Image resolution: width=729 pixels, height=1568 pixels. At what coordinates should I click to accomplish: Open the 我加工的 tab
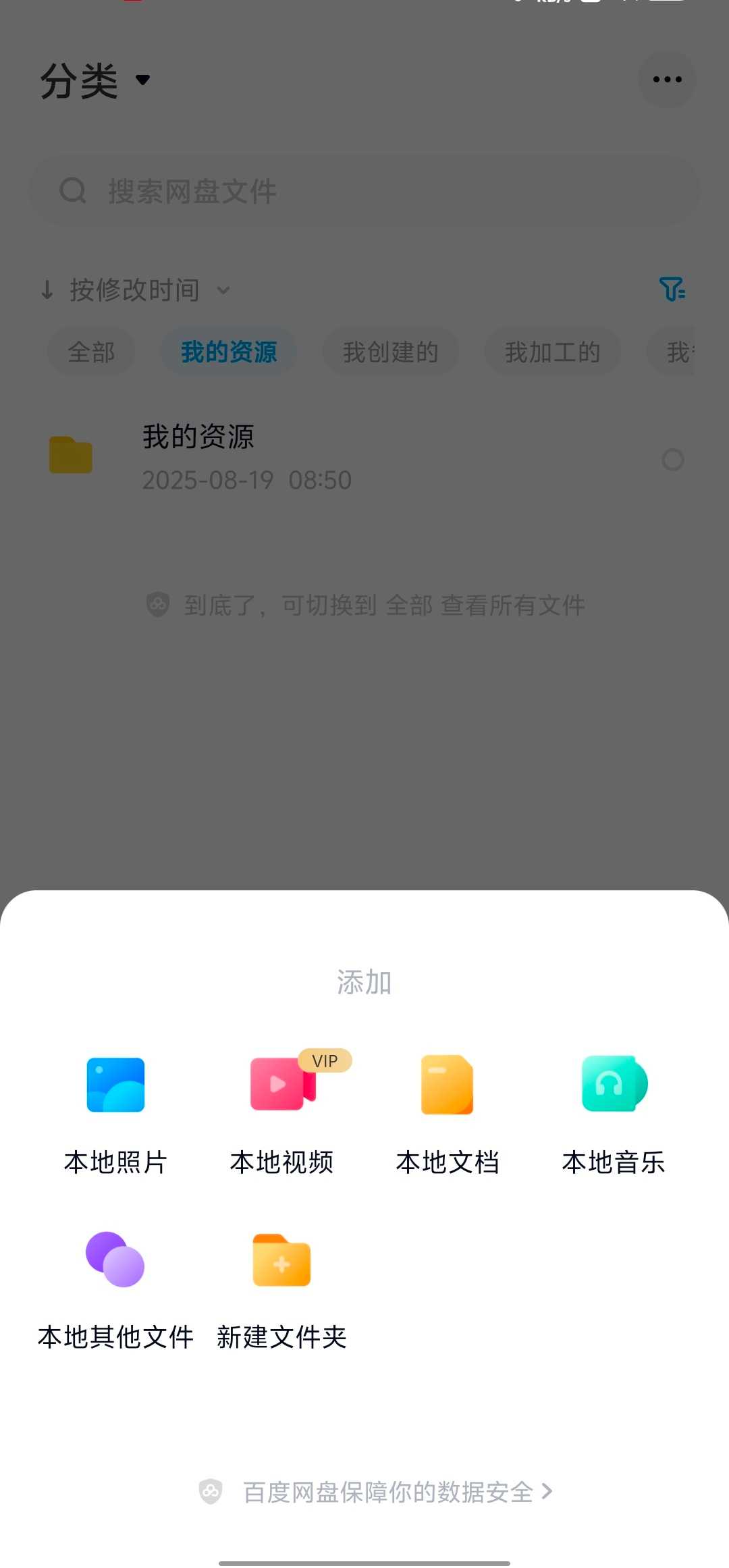[x=553, y=352]
